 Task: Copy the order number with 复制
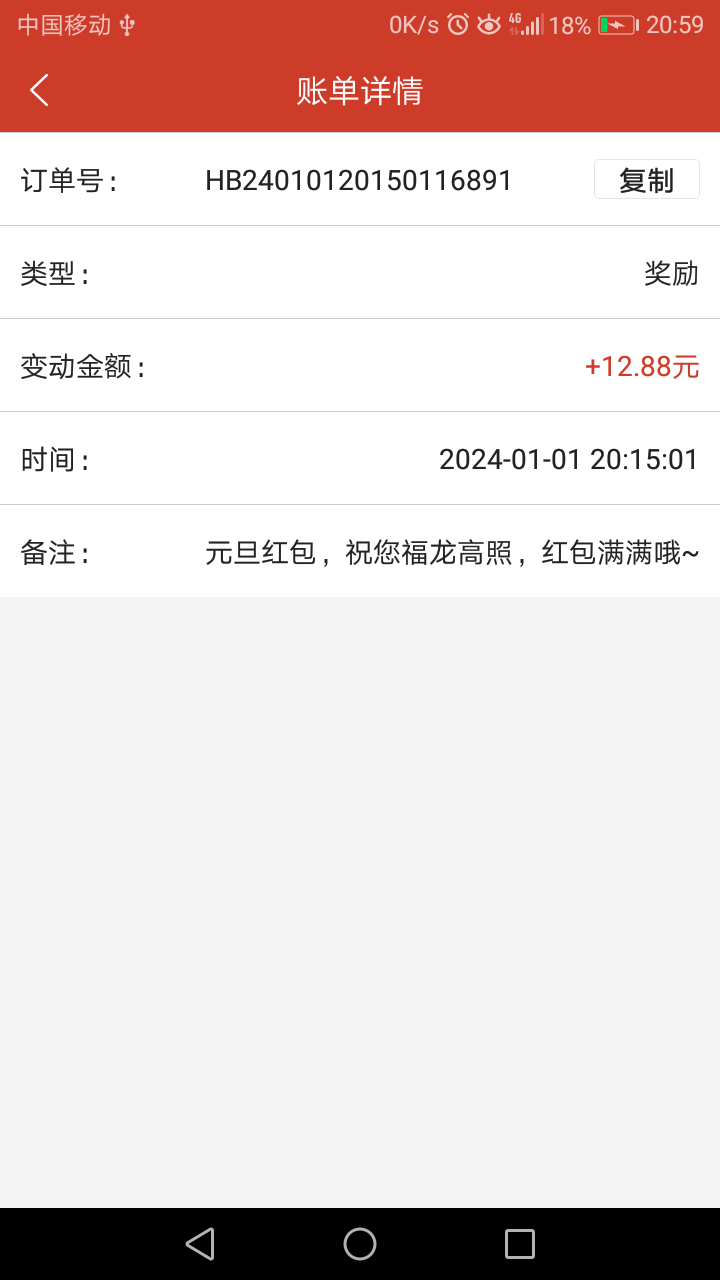point(646,180)
